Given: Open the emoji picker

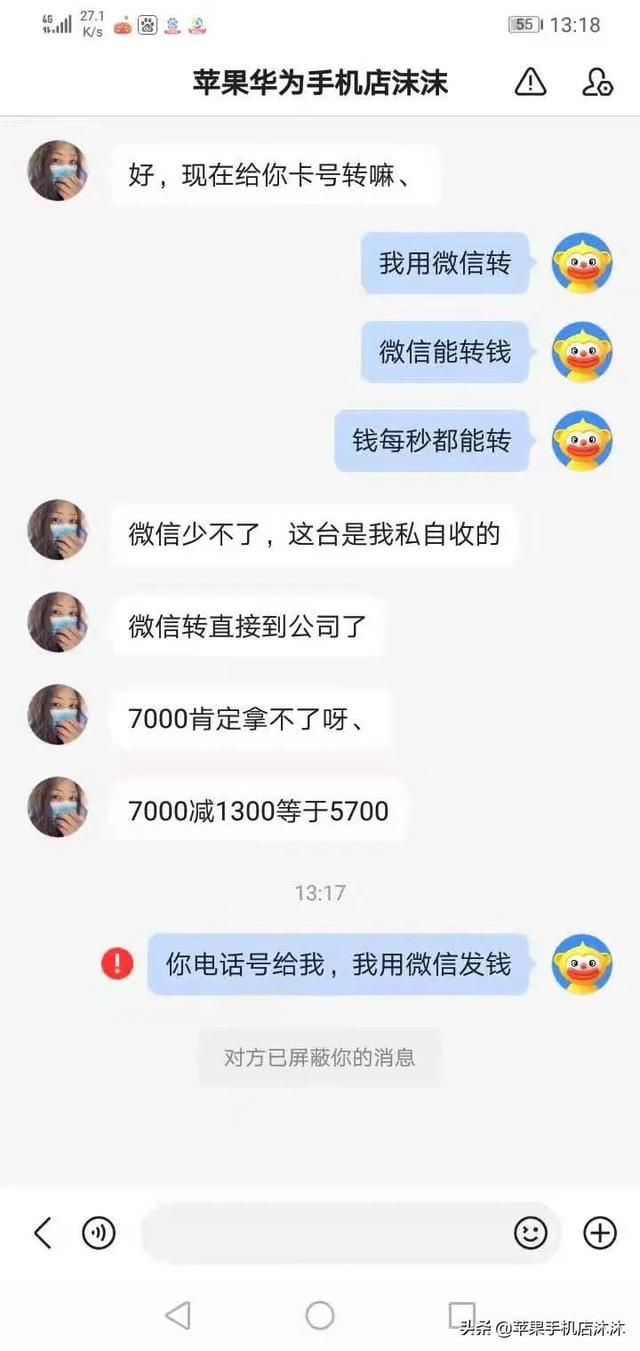Looking at the screenshot, I should pyautogui.click(x=531, y=1233).
